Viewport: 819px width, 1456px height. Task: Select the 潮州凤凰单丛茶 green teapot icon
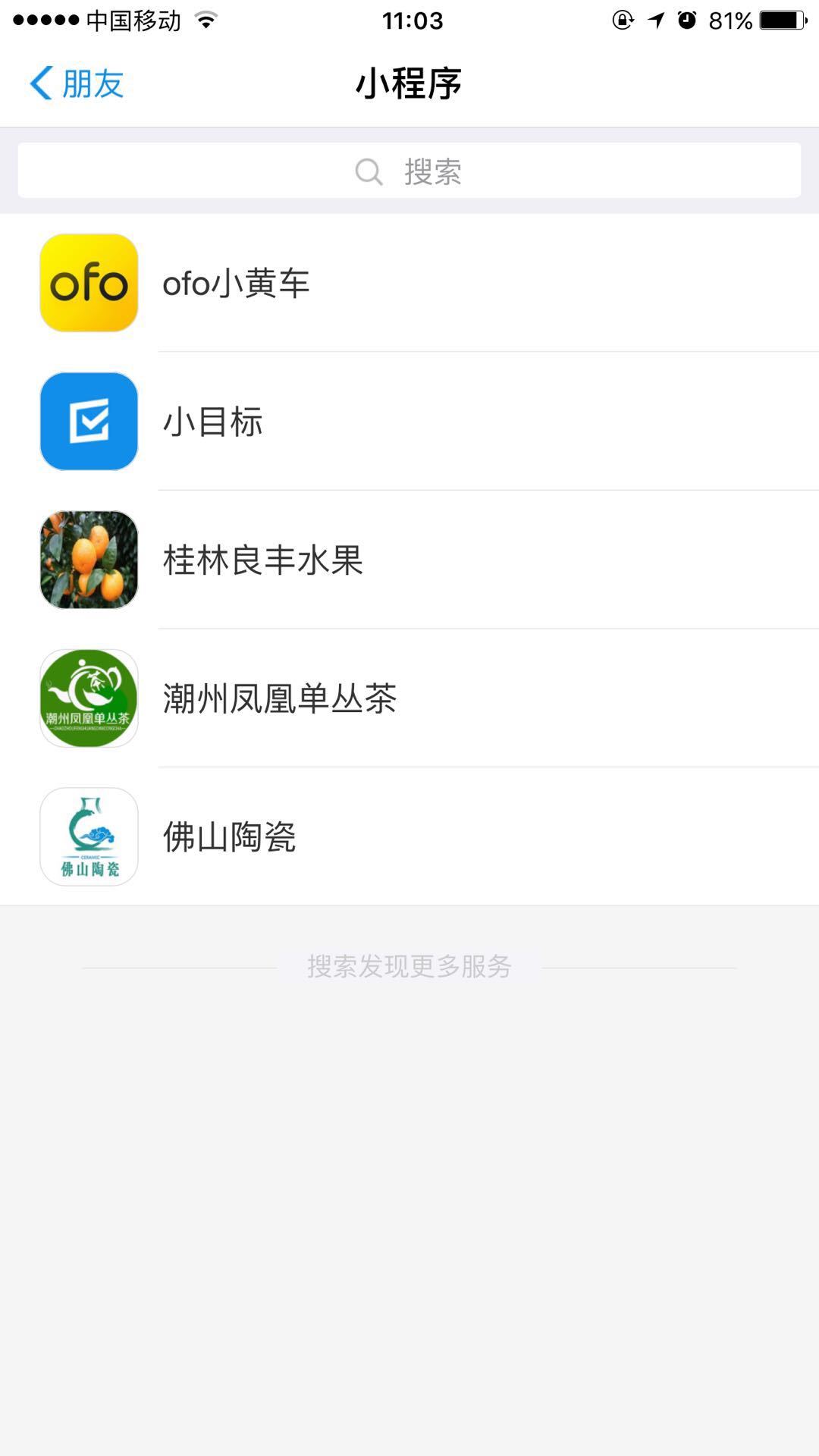(89, 698)
